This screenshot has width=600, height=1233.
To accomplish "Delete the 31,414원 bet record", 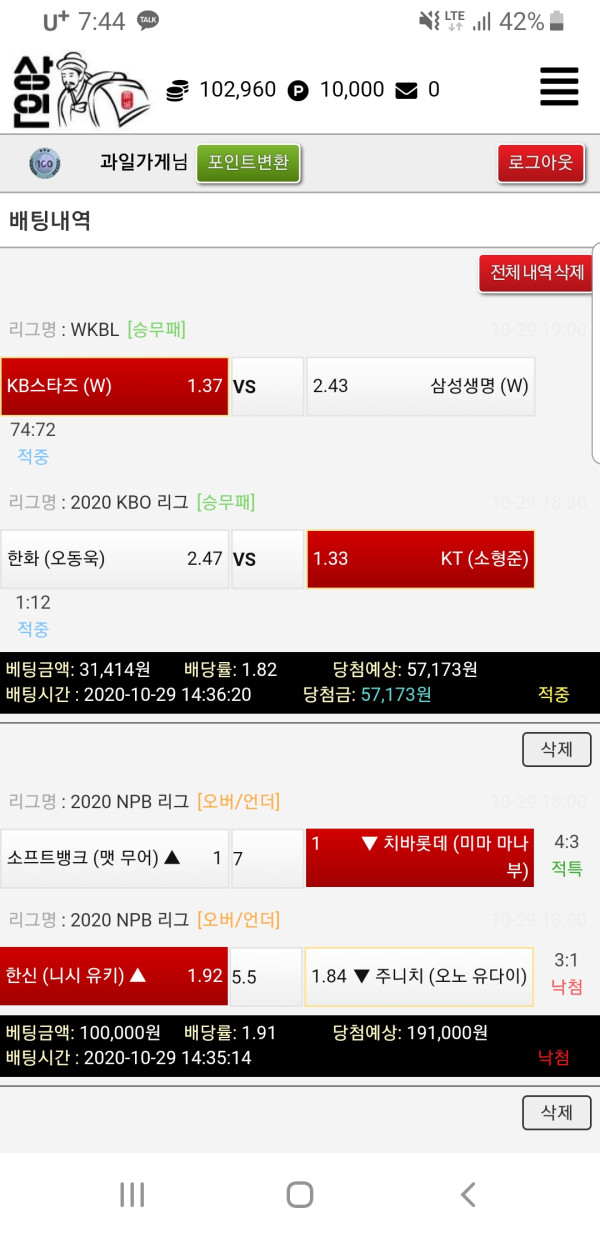I will (x=556, y=749).
